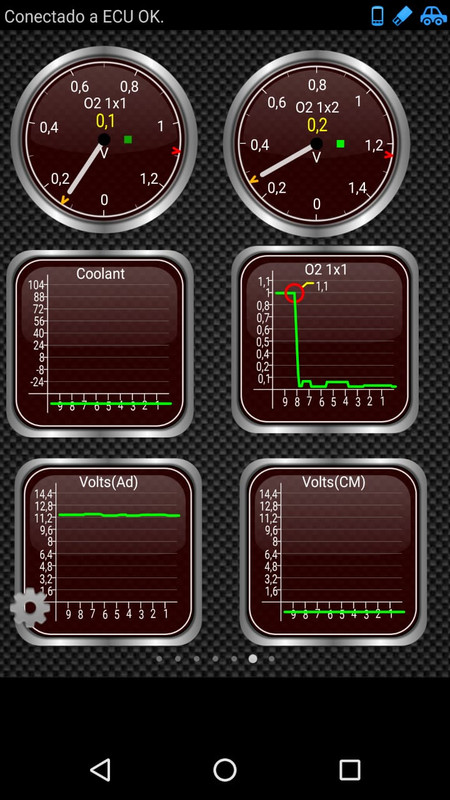
Task: Tap the O2 1x2 dial gauge
Action: 316,144
